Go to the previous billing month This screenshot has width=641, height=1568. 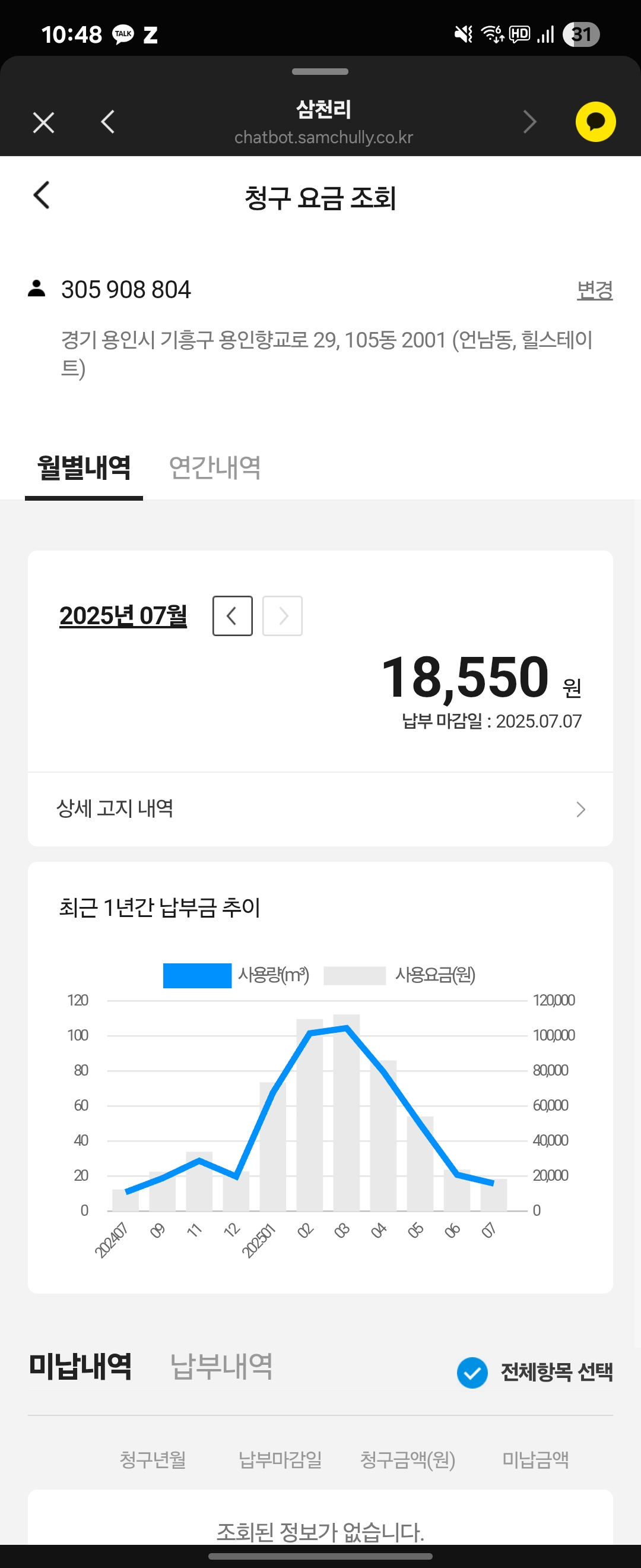pos(232,616)
